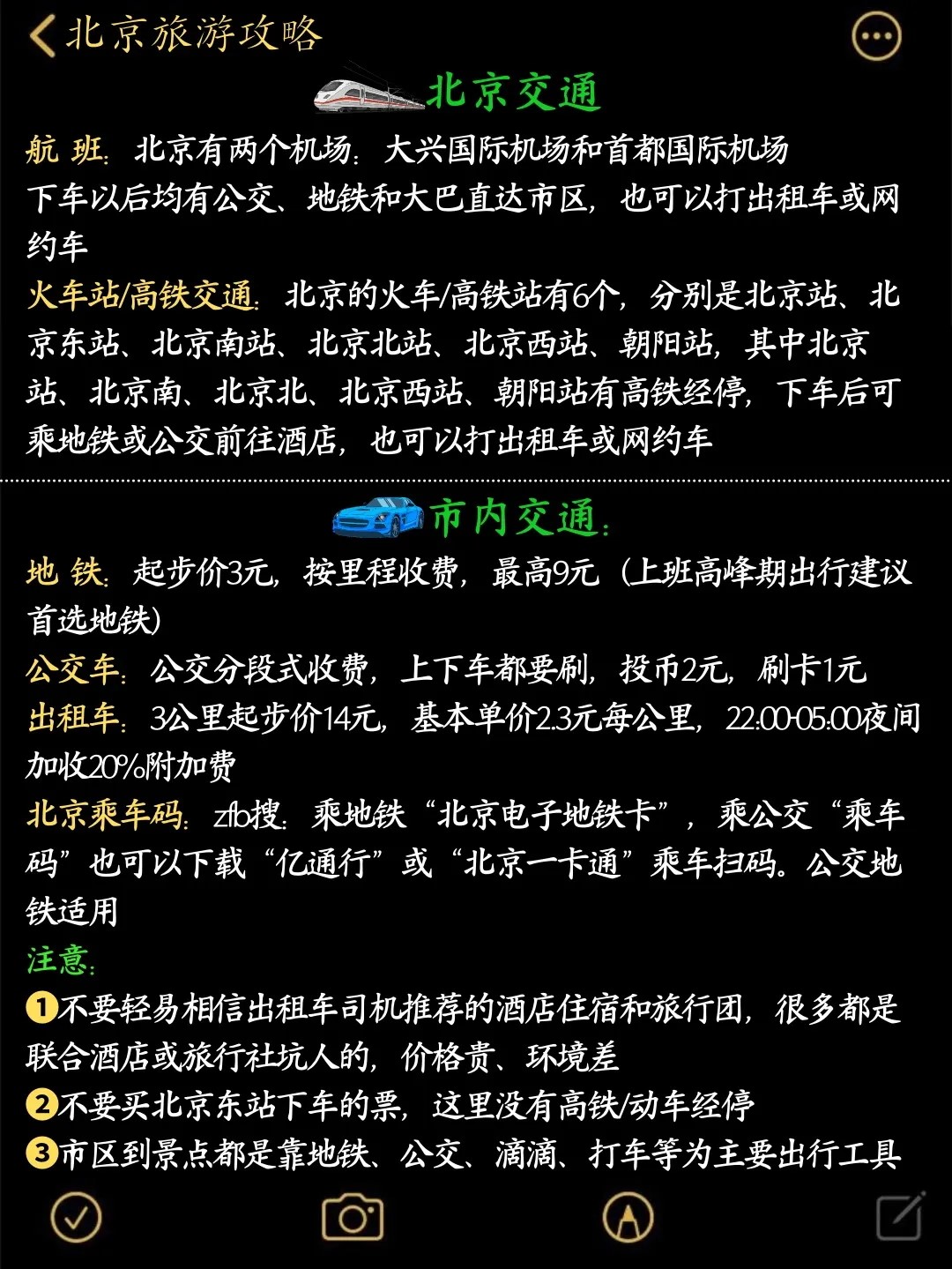This screenshot has width=952, height=1269.
Task: Go back from 北京旅游攻略 note
Action: 42,37
